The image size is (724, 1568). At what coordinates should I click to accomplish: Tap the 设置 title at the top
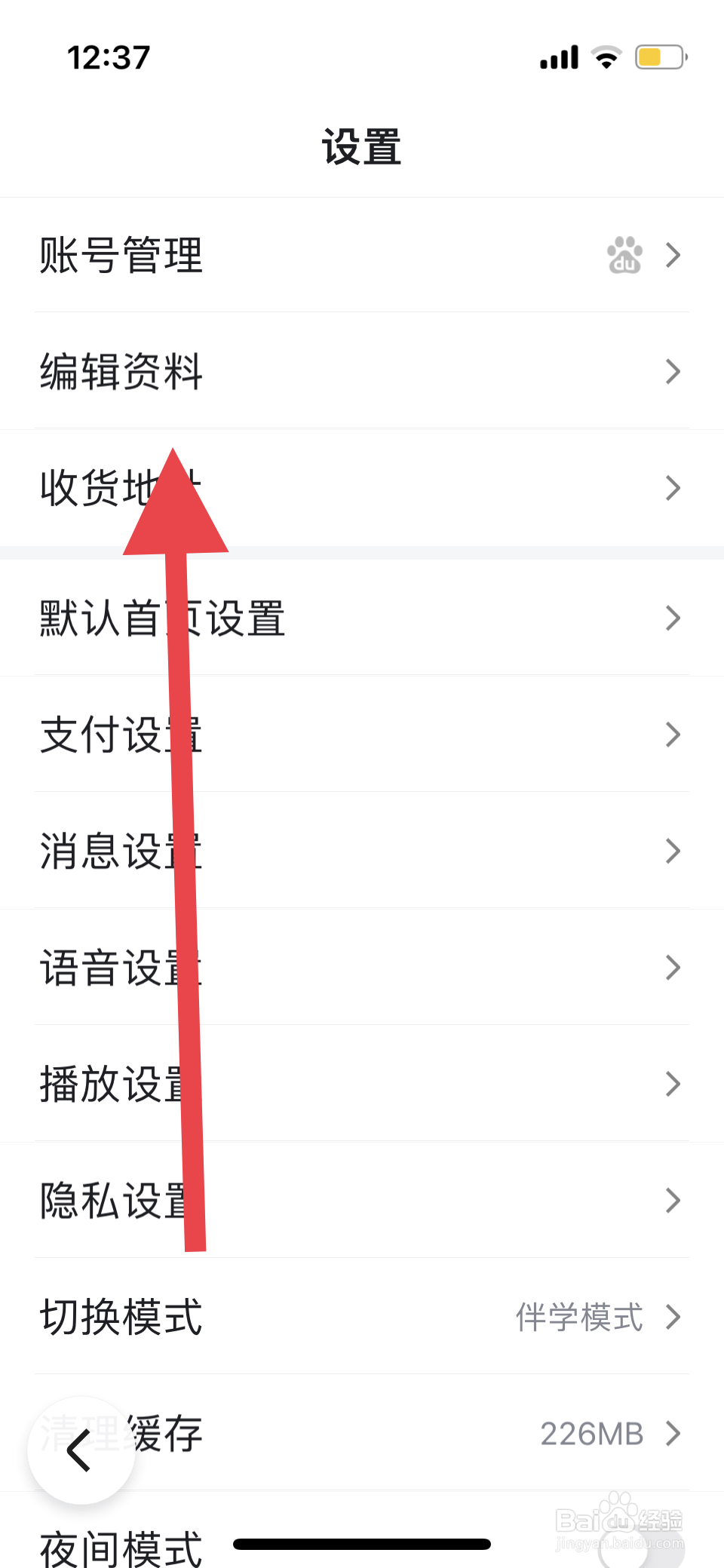coord(361,148)
